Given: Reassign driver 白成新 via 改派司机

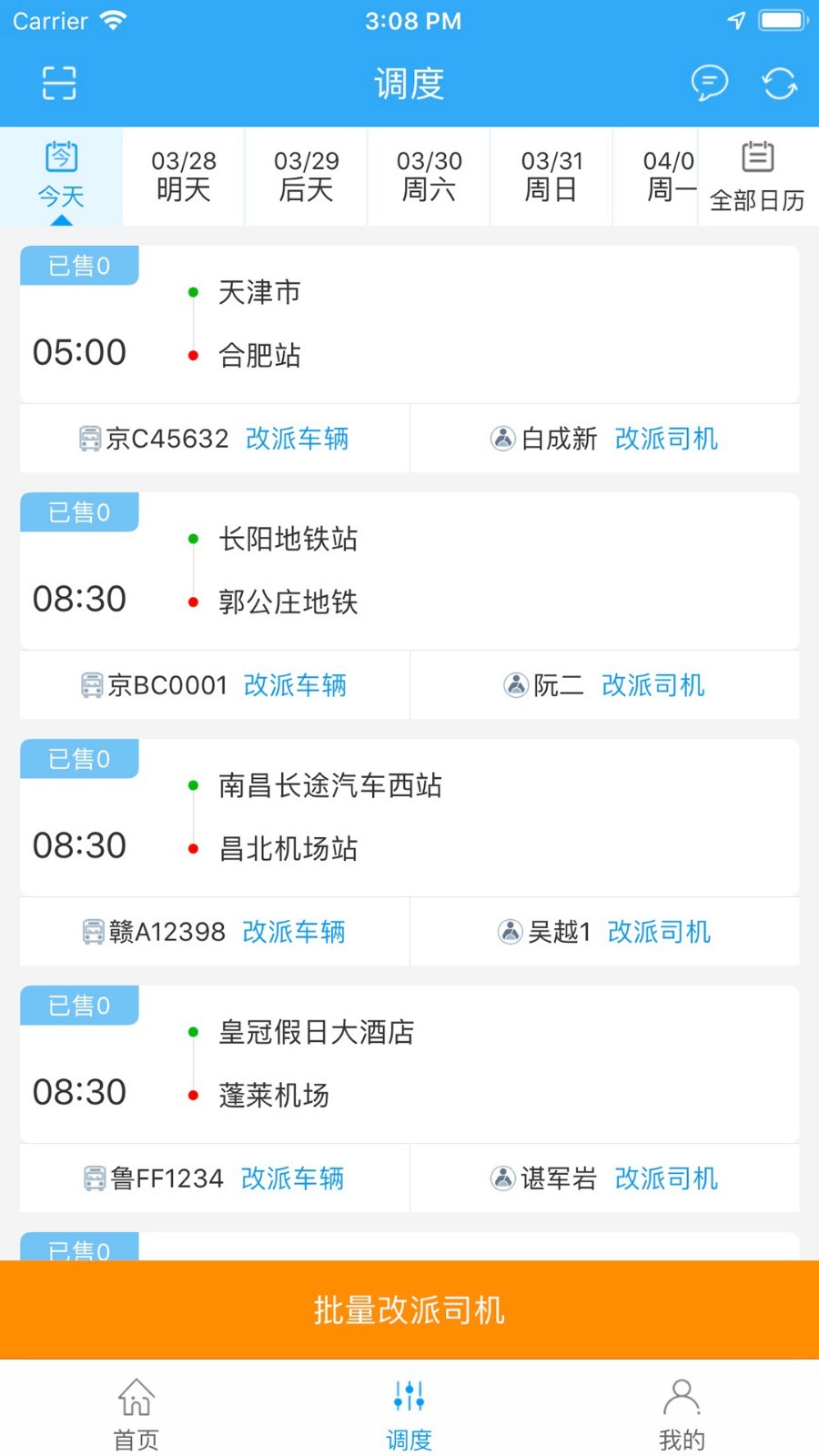Looking at the screenshot, I should coord(666,439).
